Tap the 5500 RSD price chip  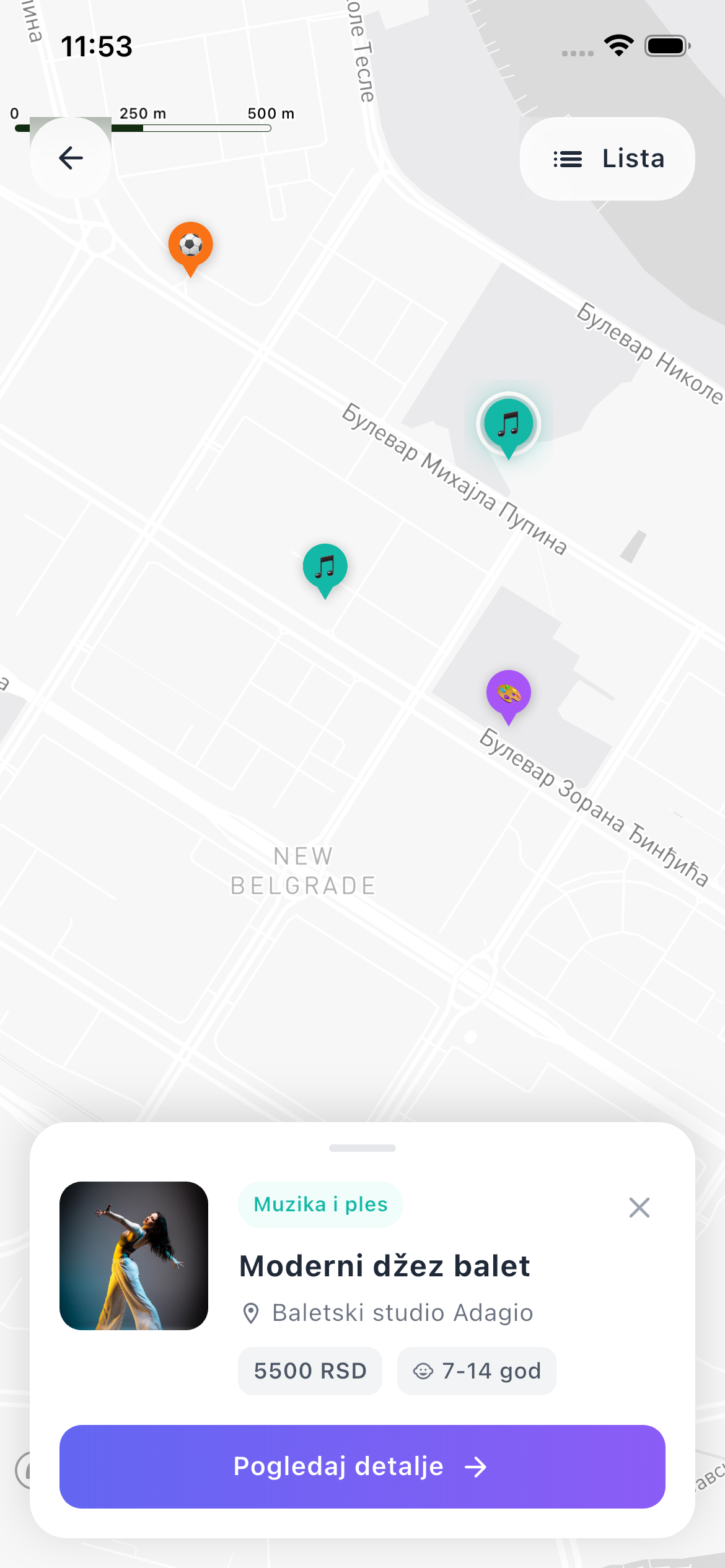click(310, 1370)
